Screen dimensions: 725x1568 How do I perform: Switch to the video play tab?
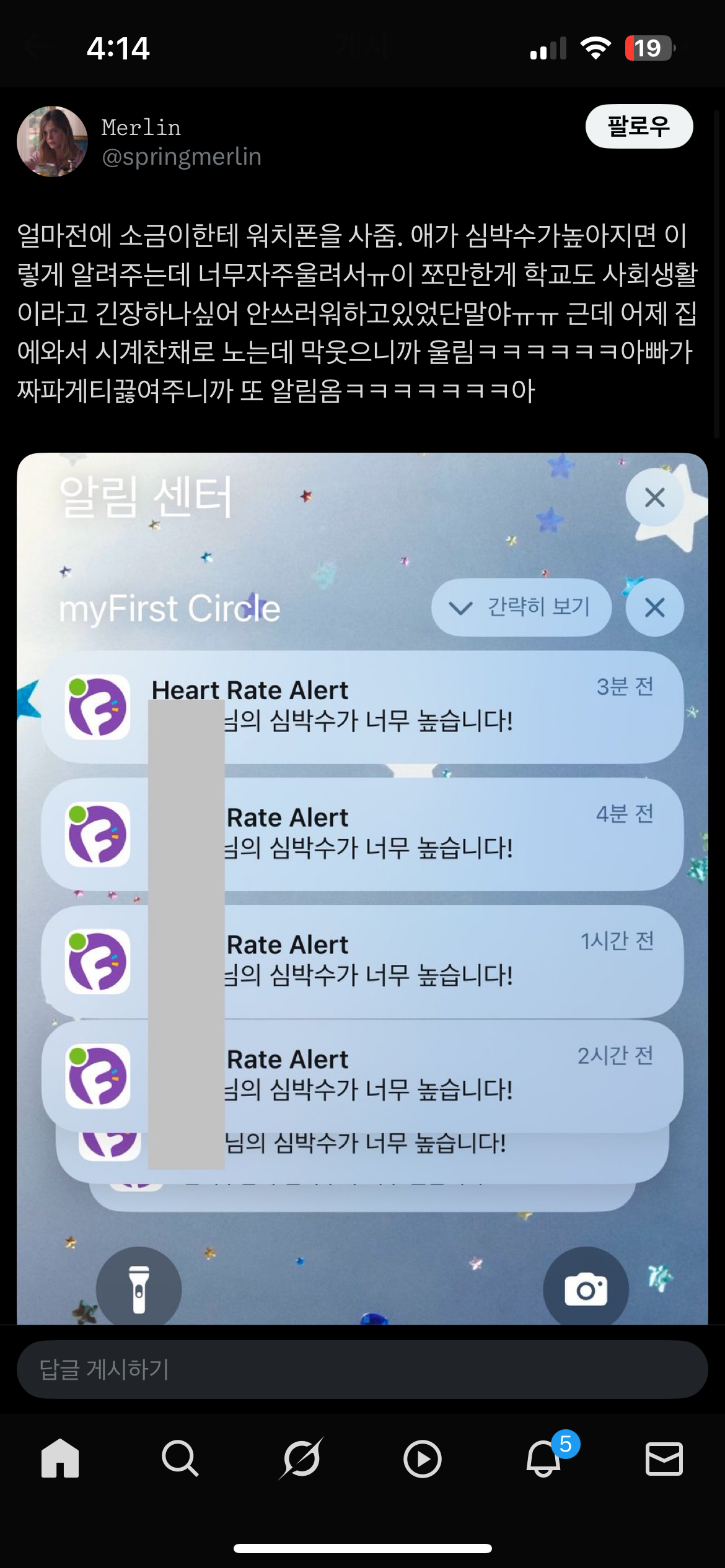[423, 1458]
